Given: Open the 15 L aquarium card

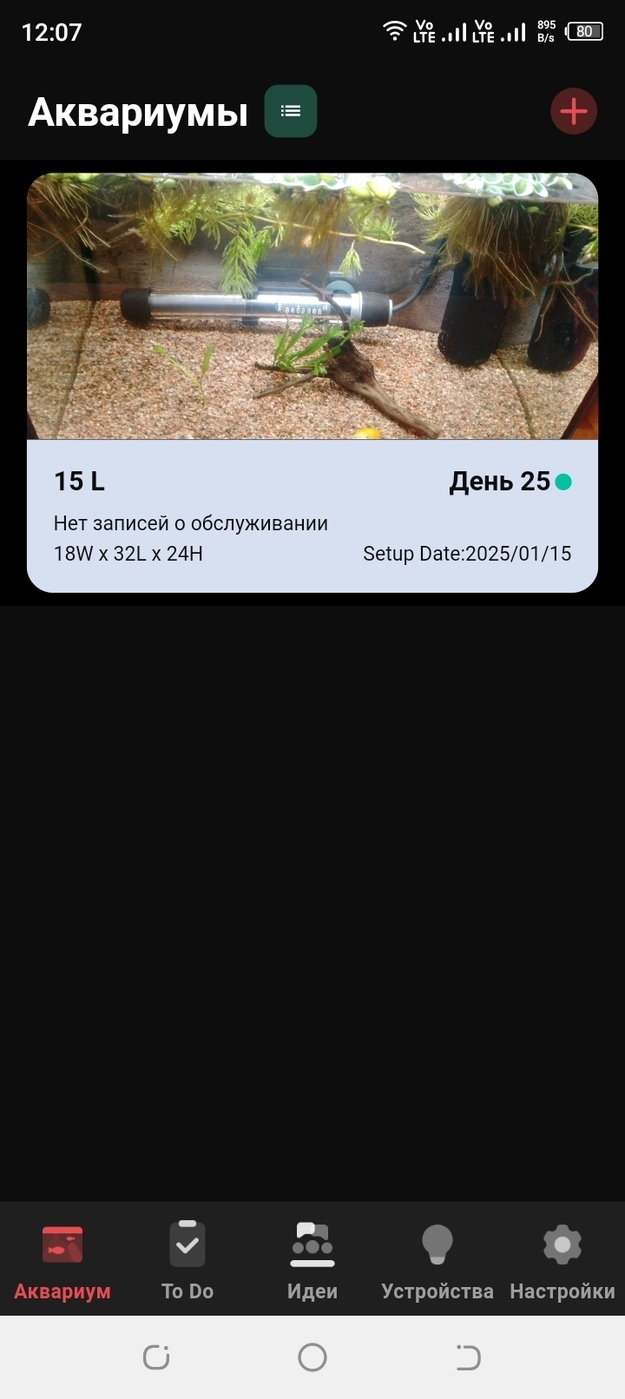Looking at the screenshot, I should click(x=312, y=383).
